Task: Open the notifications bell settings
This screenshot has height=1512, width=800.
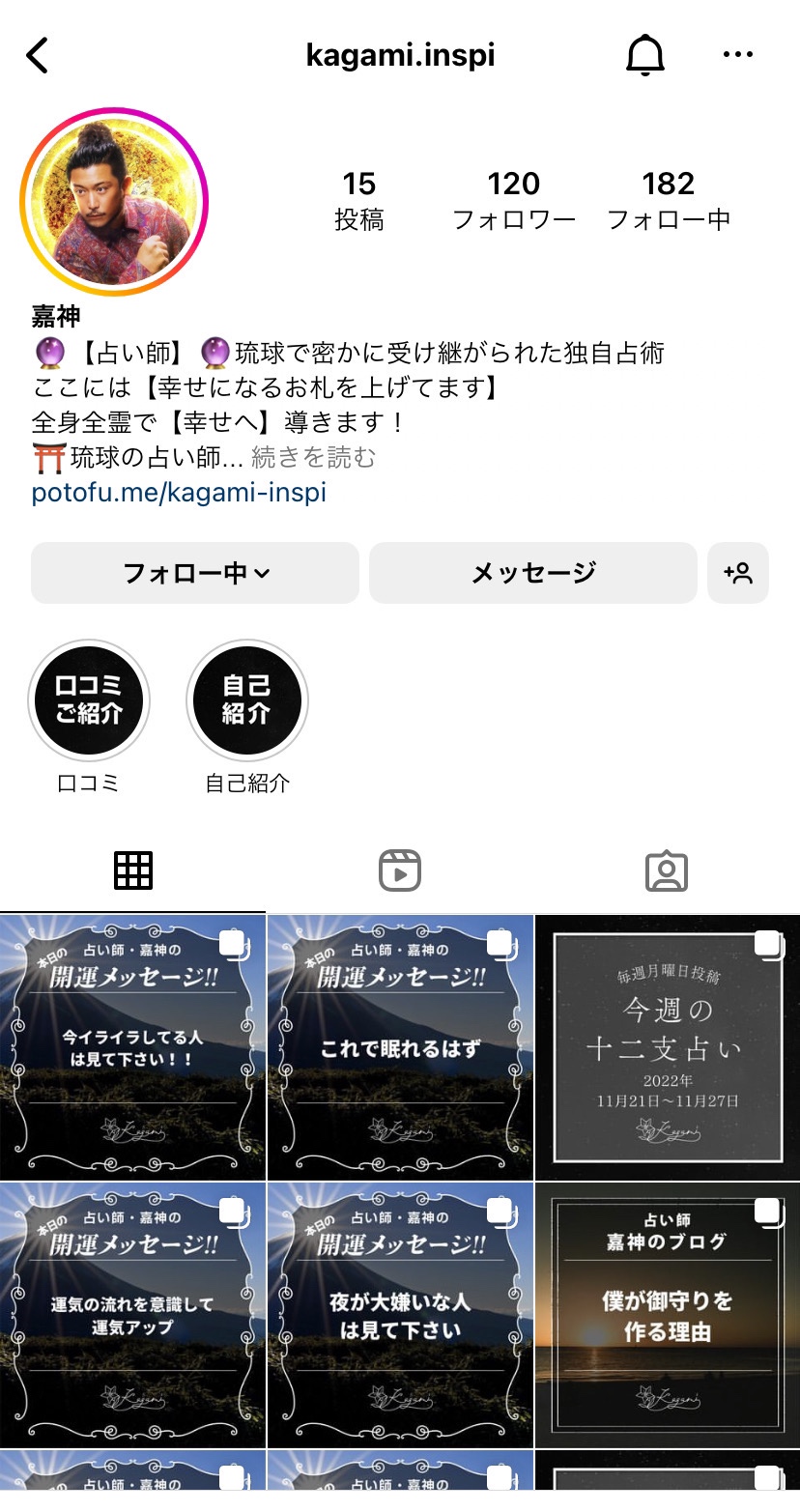Action: coord(645,56)
